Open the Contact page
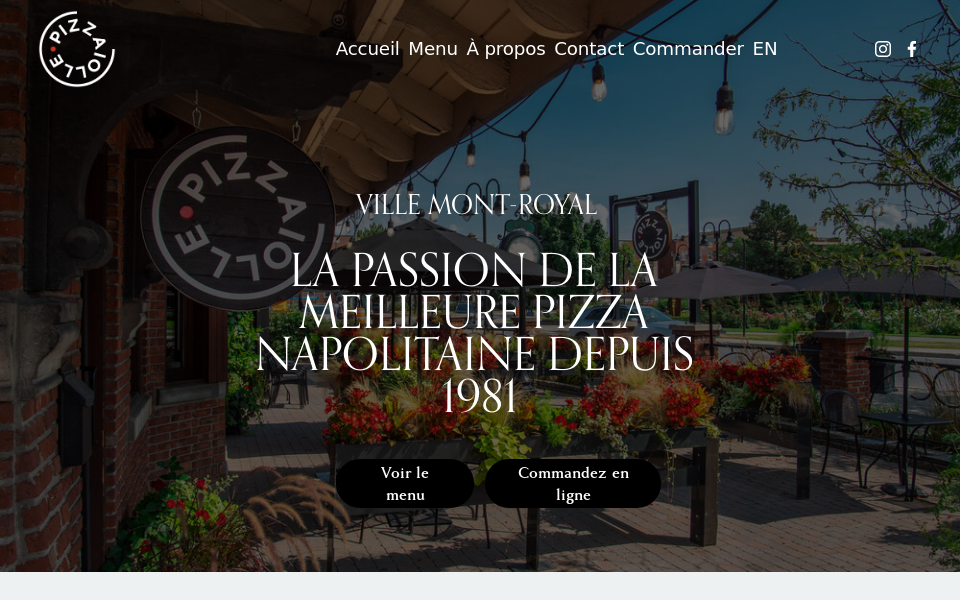Viewport: 960px width, 600px height. 589,49
